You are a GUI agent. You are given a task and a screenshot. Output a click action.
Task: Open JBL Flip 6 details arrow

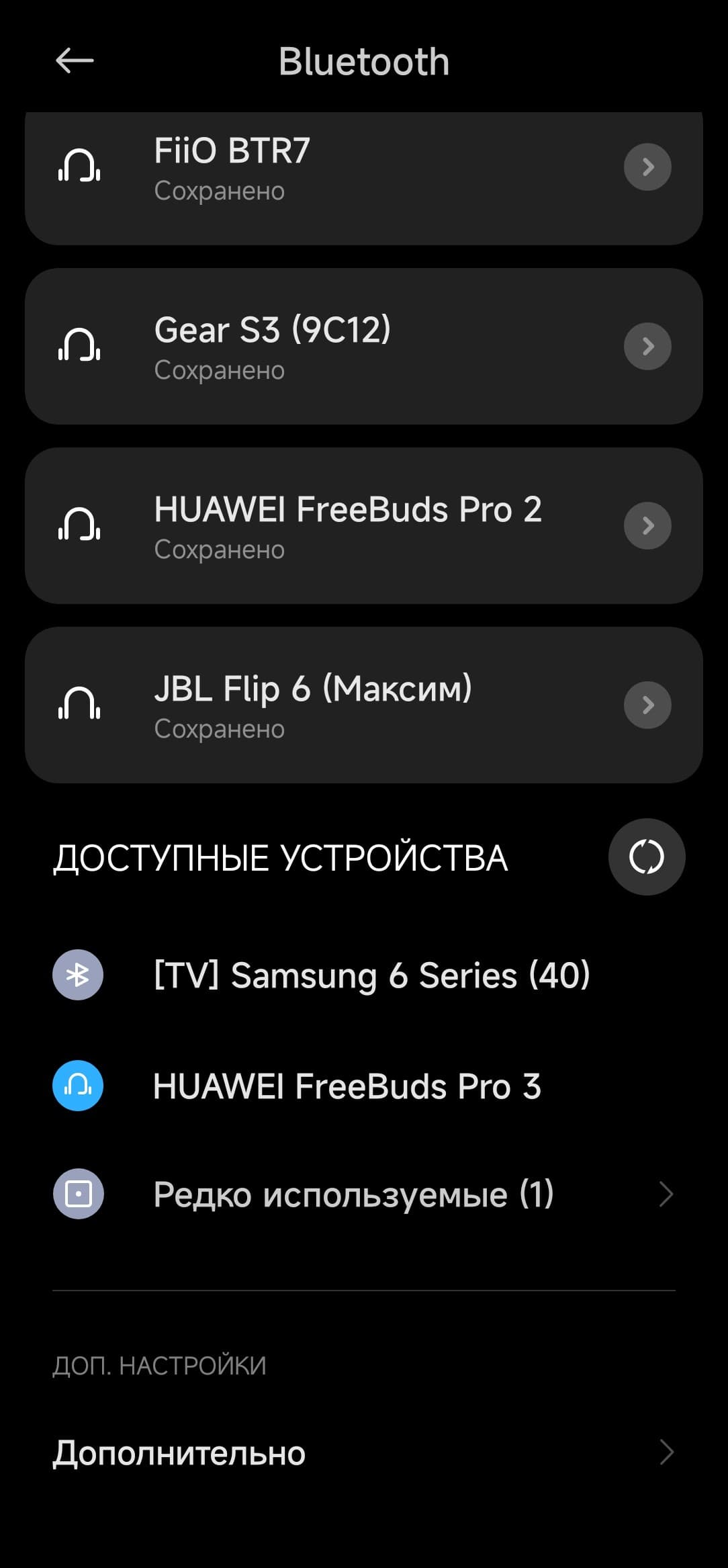point(647,705)
